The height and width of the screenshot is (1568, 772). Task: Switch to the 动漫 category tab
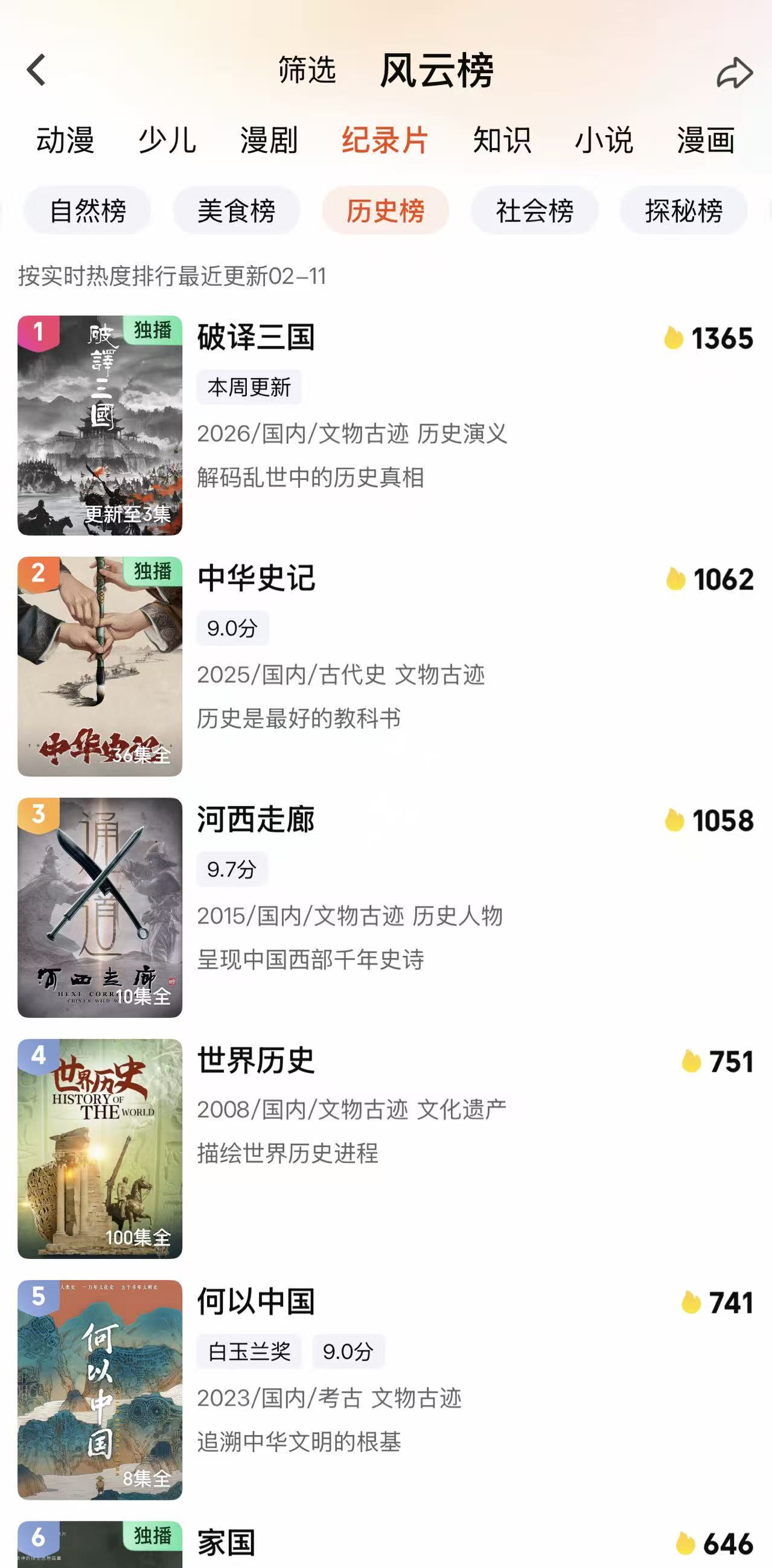pyautogui.click(x=65, y=141)
